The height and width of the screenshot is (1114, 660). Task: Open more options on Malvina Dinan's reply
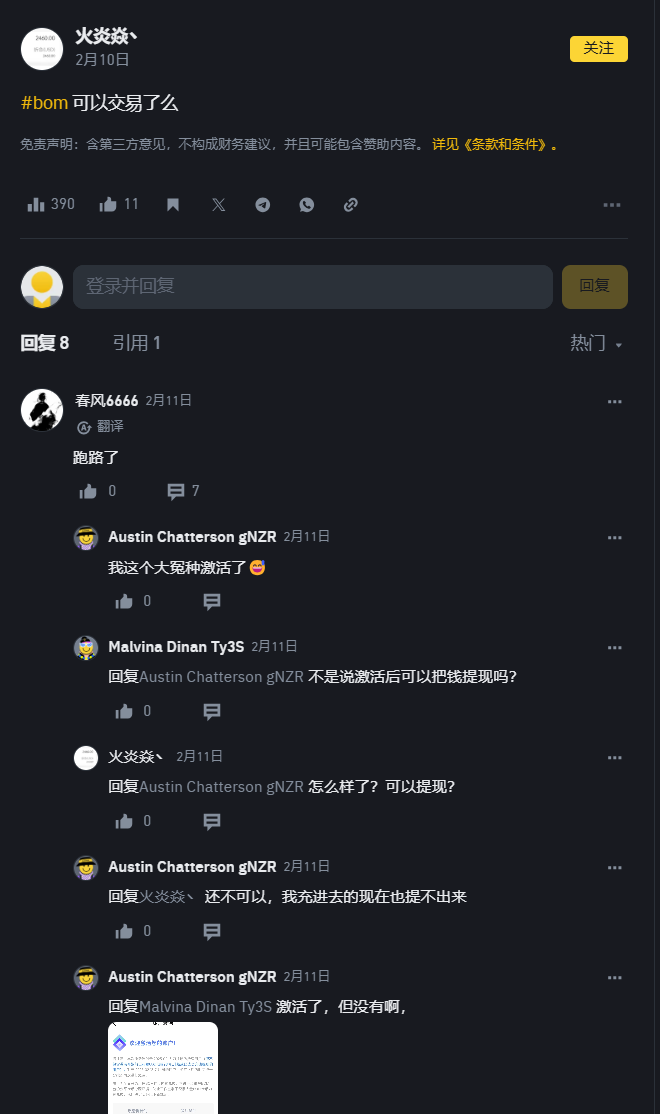(x=615, y=647)
